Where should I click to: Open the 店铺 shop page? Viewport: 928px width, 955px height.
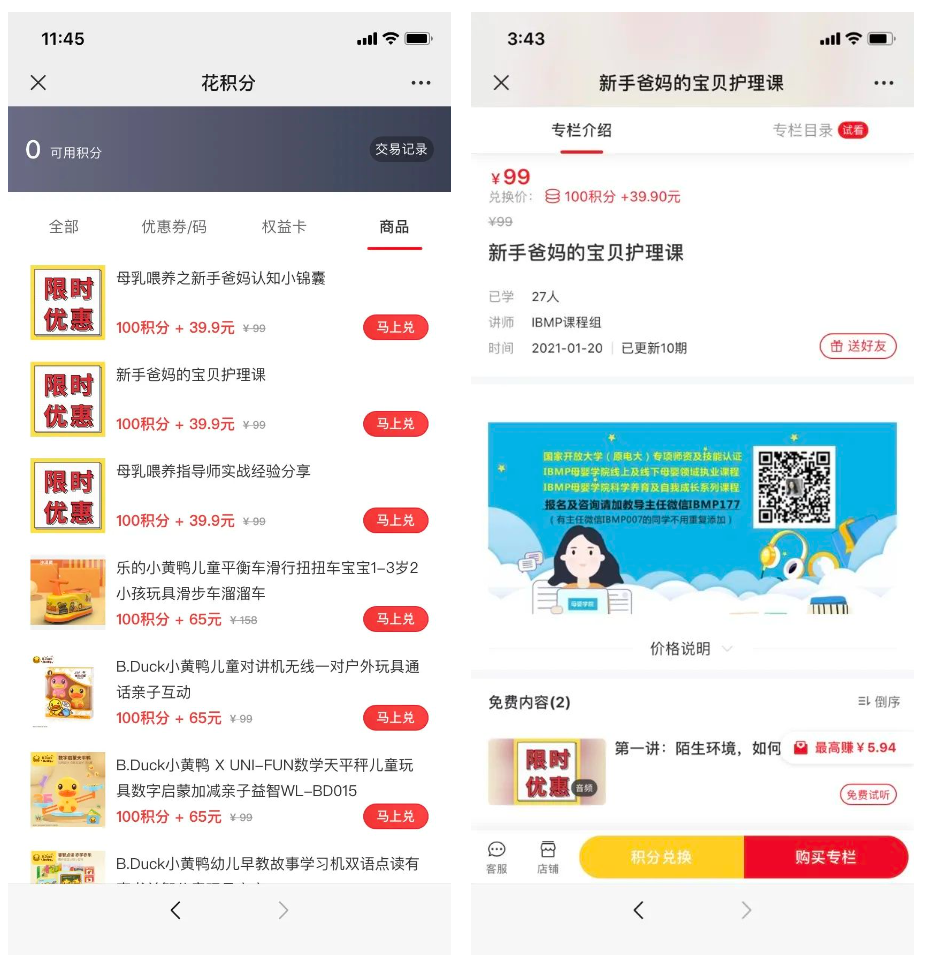point(548,857)
